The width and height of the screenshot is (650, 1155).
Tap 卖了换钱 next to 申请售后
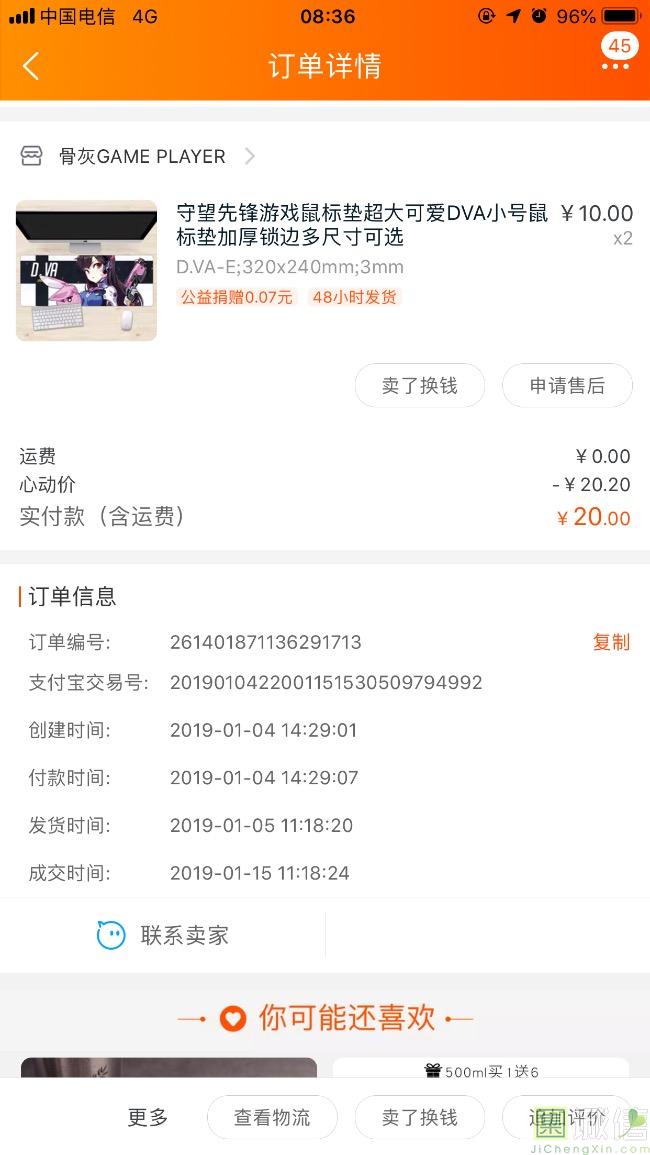(x=419, y=385)
